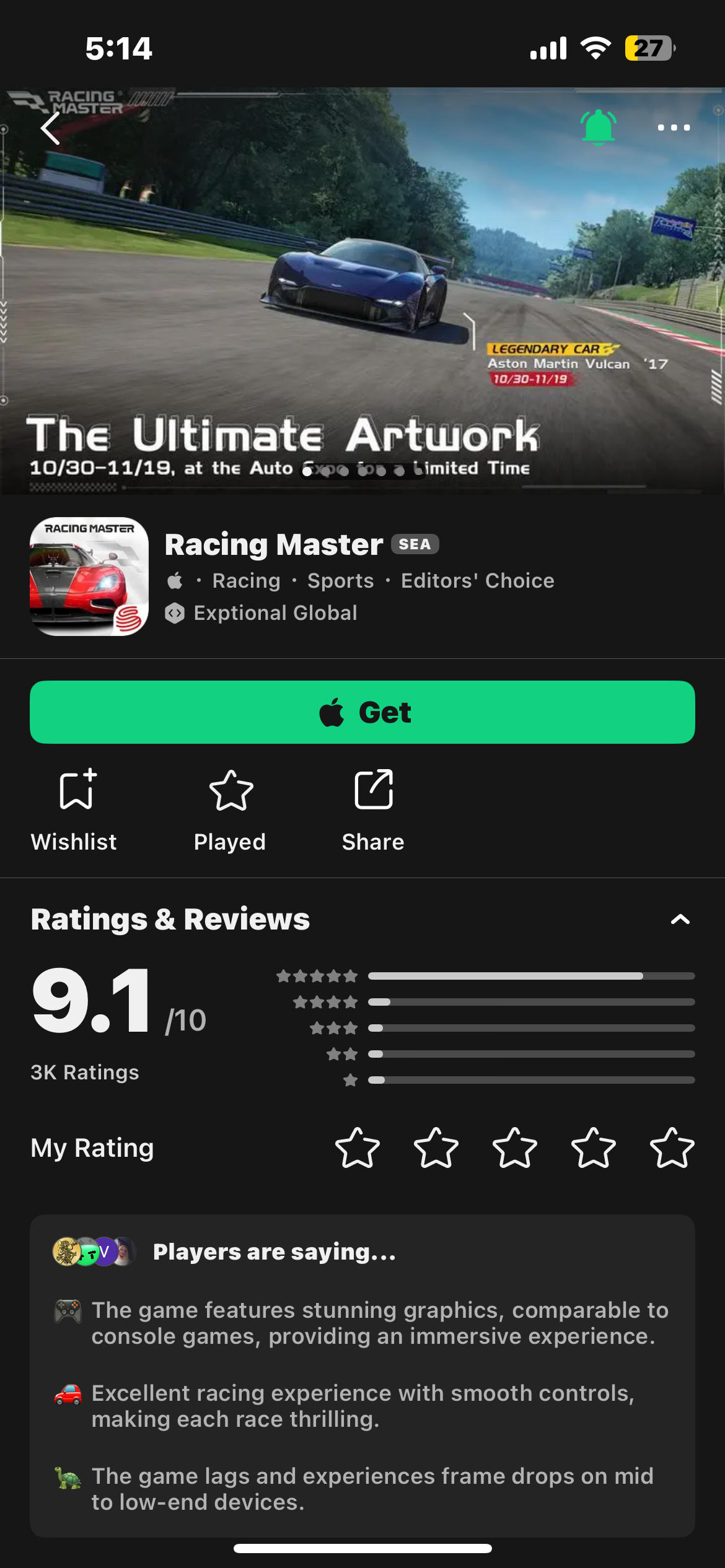This screenshot has height=1568, width=725.
Task: Give a one-star rating in My Rating
Action: pos(358,1148)
